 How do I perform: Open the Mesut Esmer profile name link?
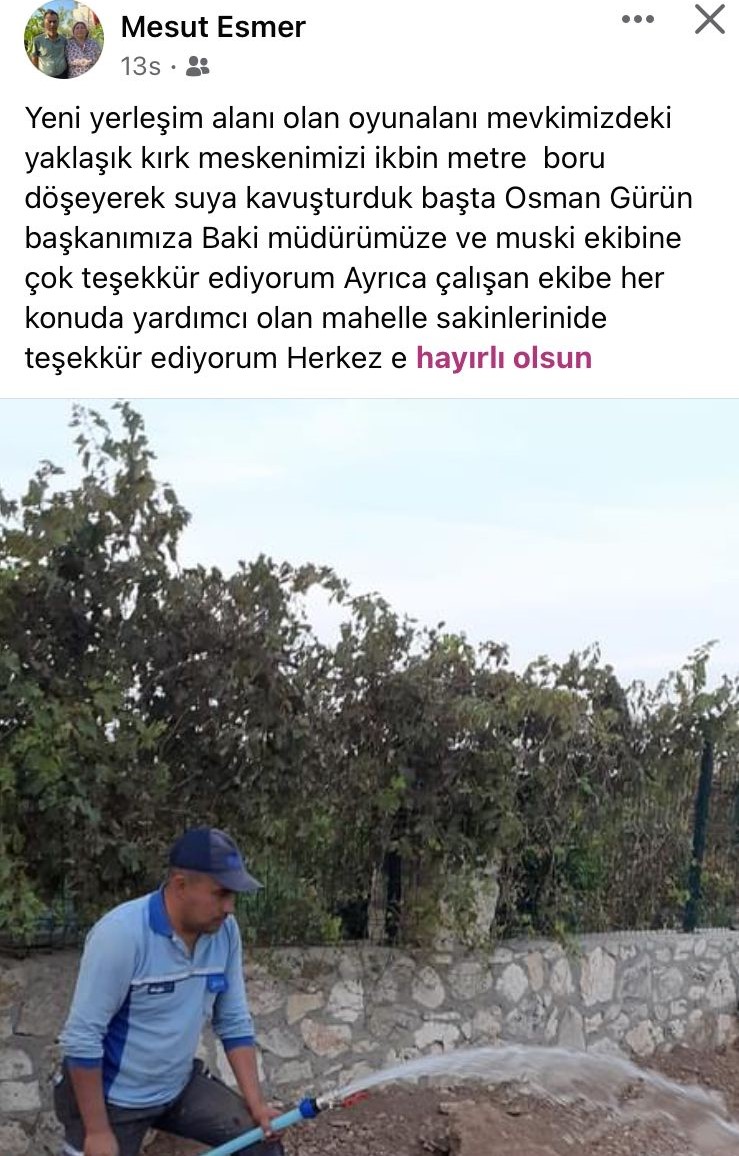(x=213, y=27)
